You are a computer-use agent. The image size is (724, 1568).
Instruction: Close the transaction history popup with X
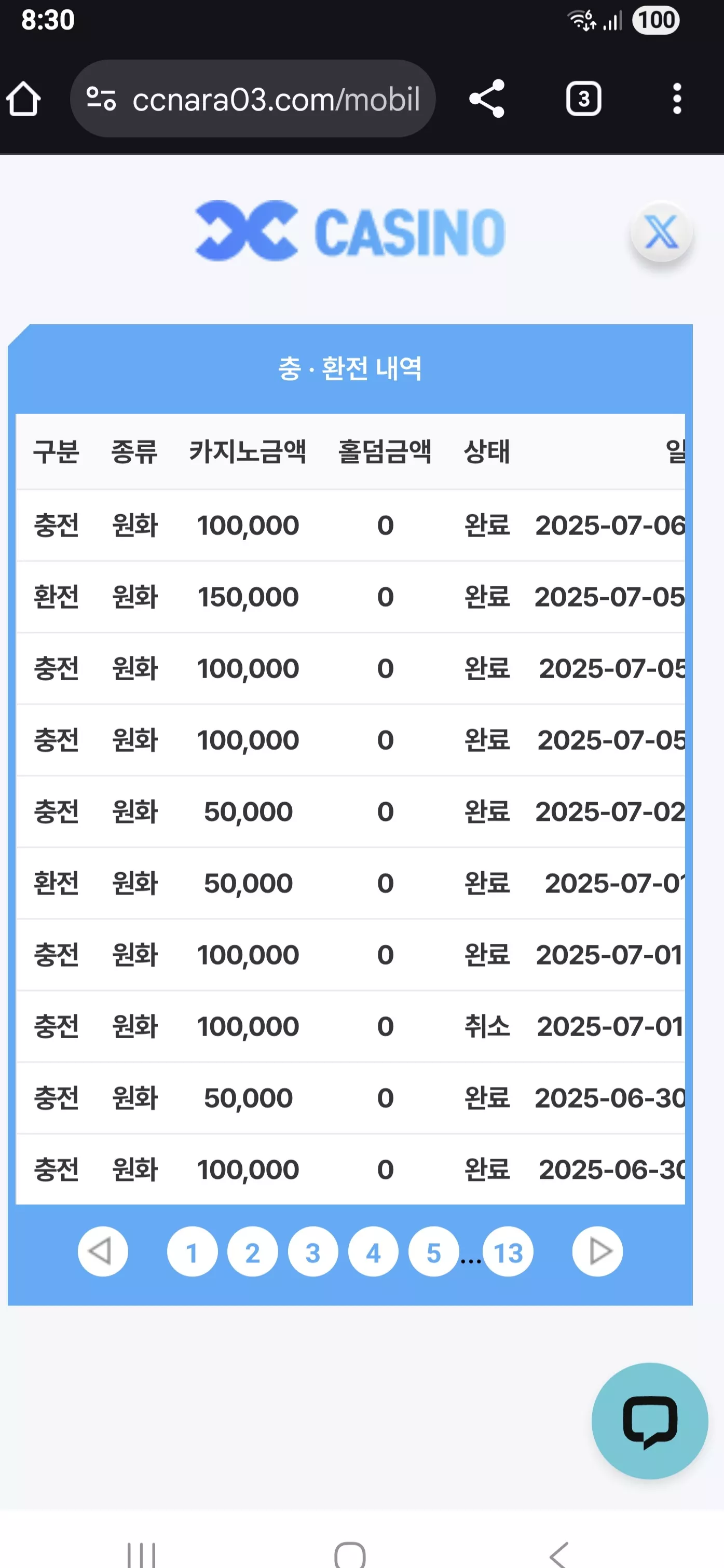point(661,232)
